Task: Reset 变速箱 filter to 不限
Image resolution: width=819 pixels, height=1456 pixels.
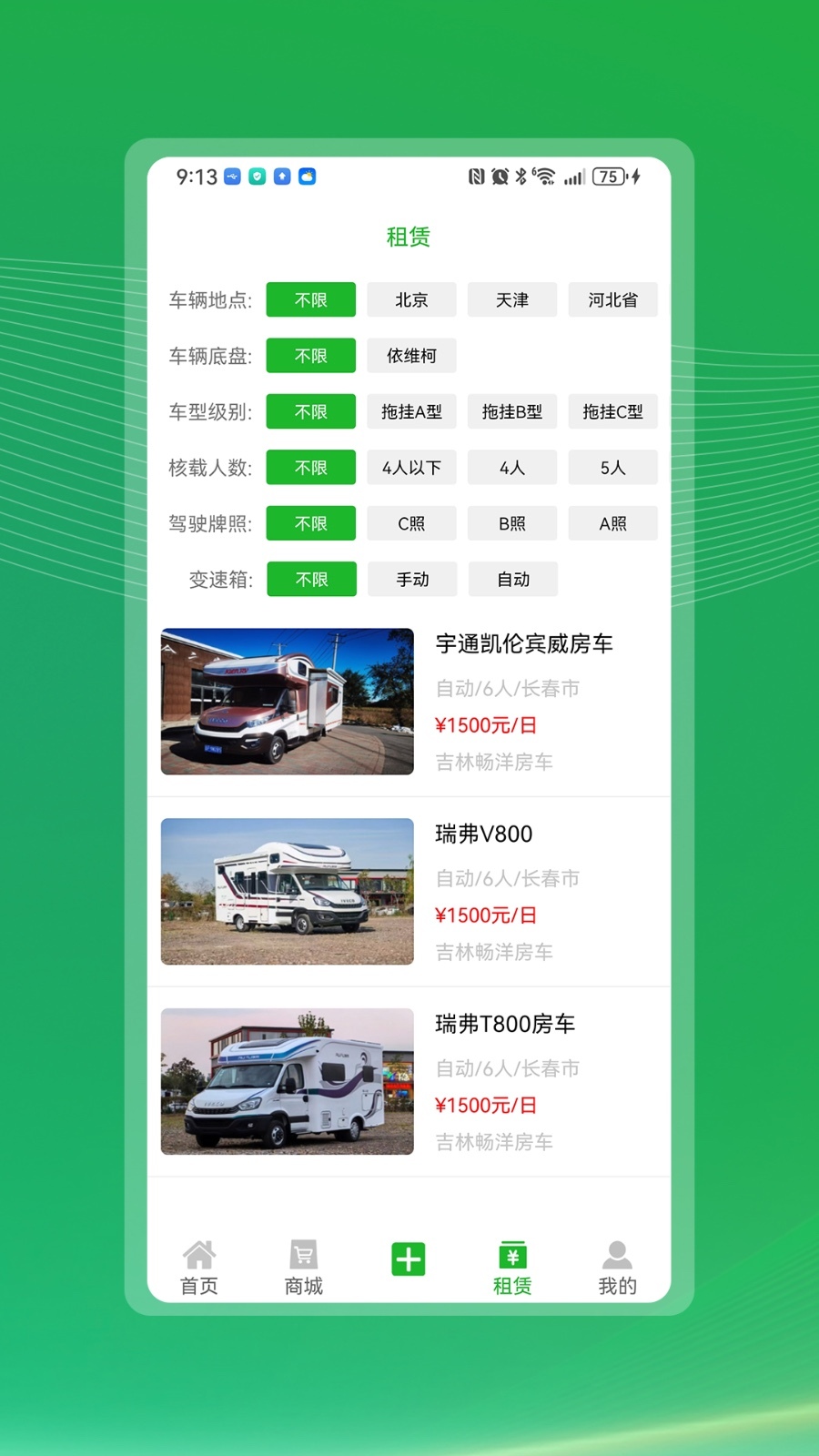Action: coord(311,580)
